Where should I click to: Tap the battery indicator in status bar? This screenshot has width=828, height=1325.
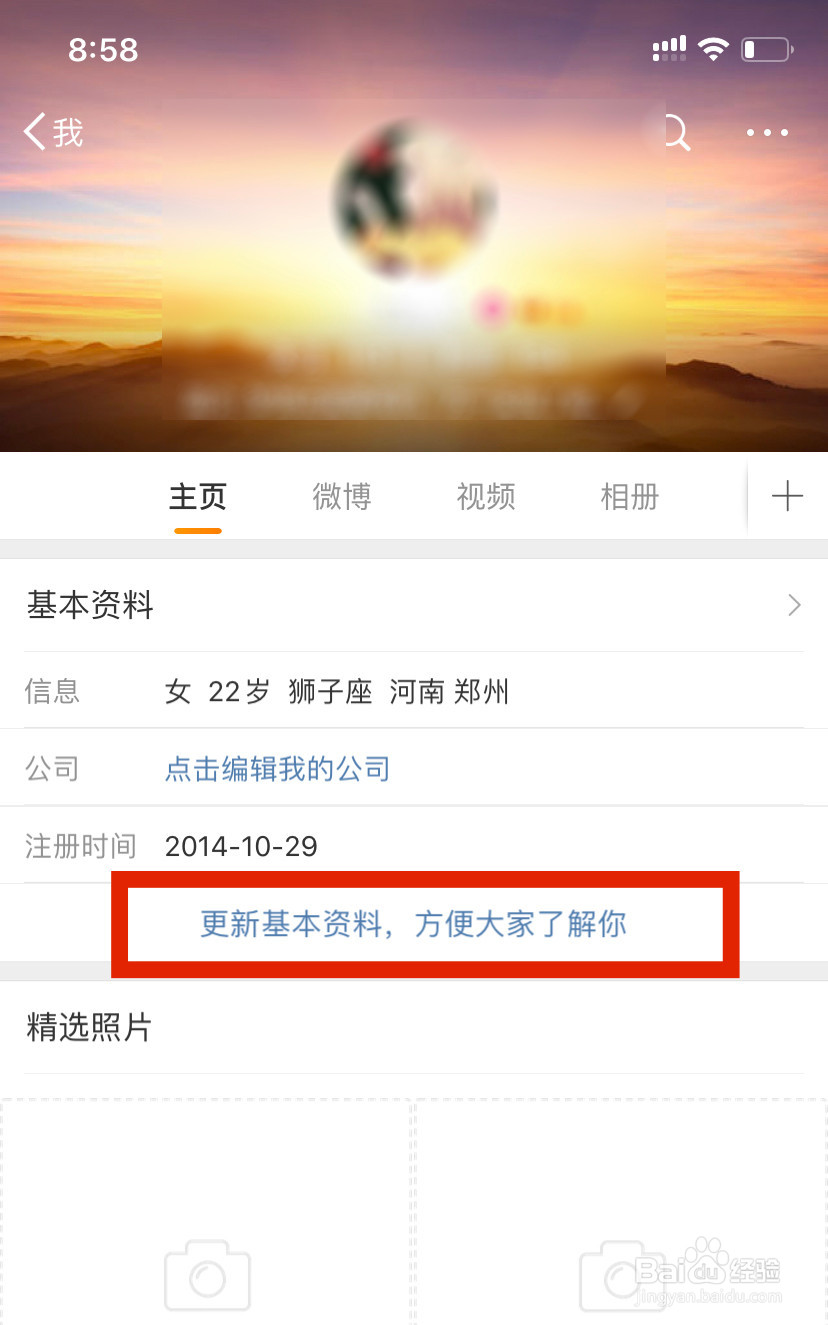tap(765, 48)
